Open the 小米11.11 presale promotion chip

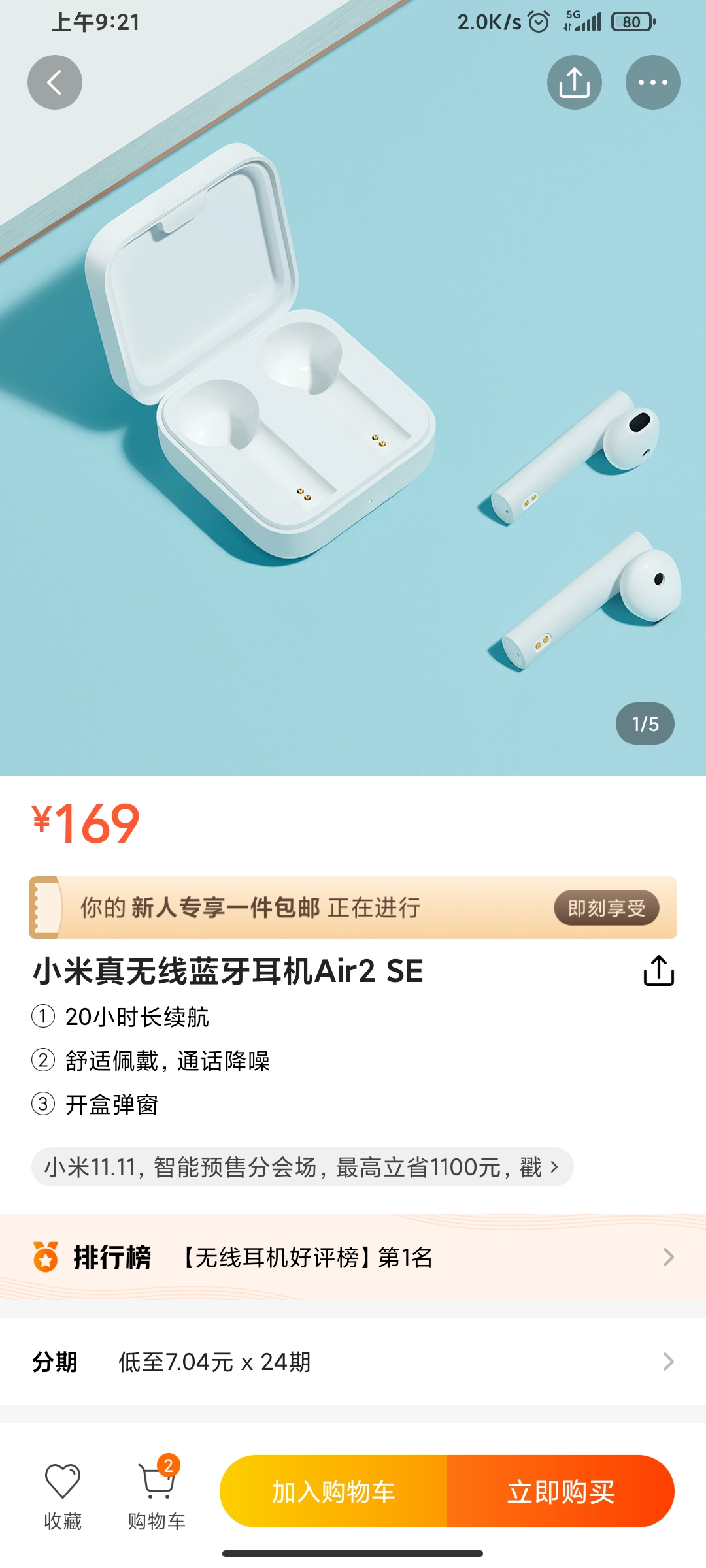302,1167
